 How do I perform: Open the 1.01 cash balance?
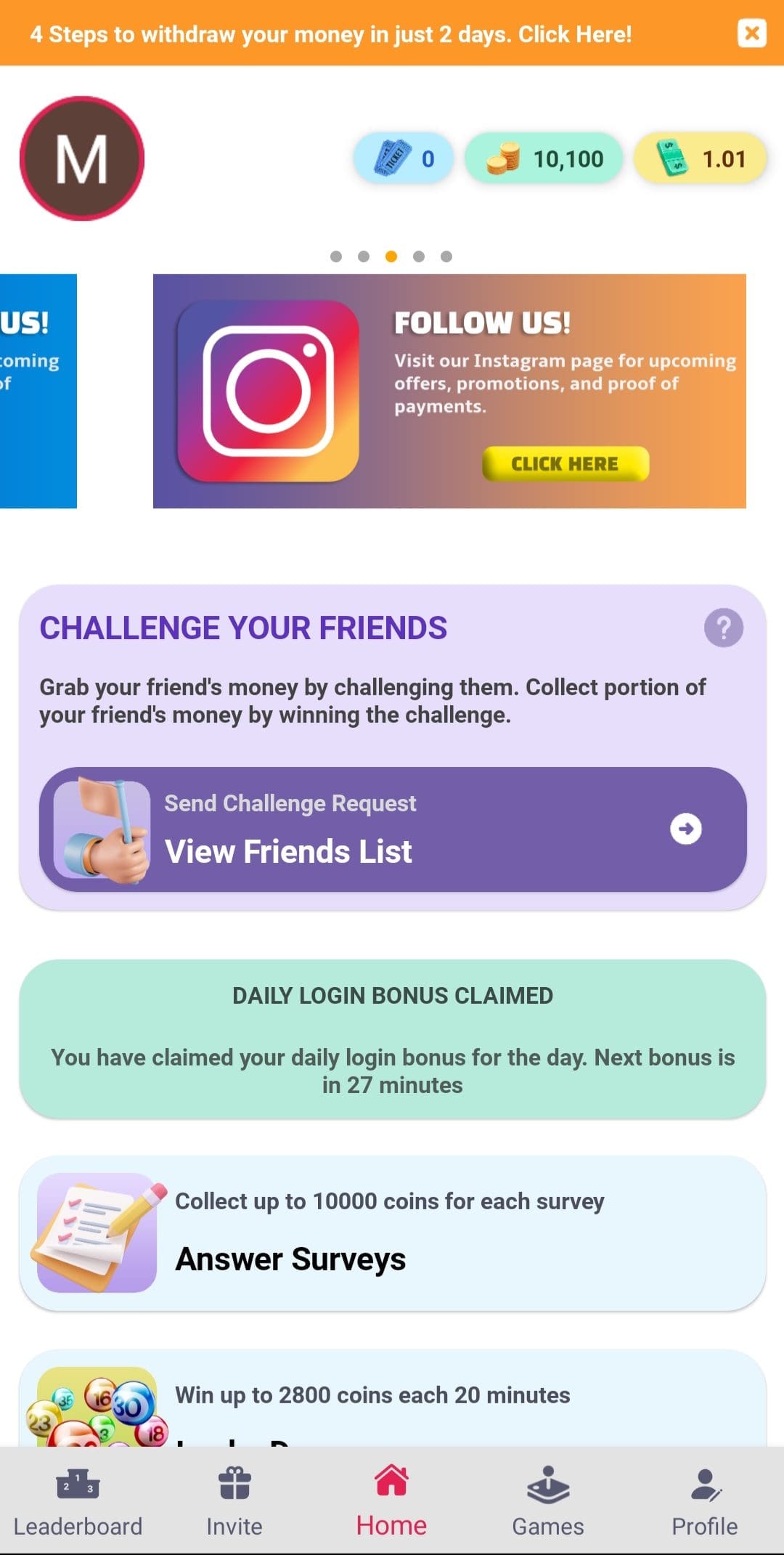701,158
